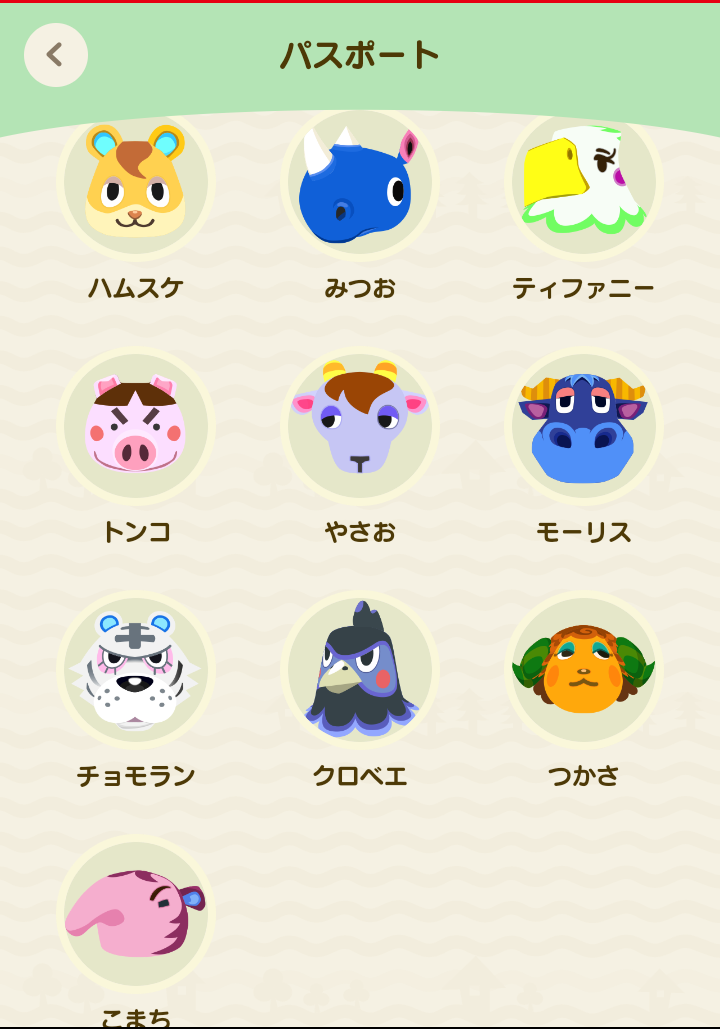Open Murphy's (モーリス) blue buffalo icon
The image size is (720, 1029).
coord(584,426)
